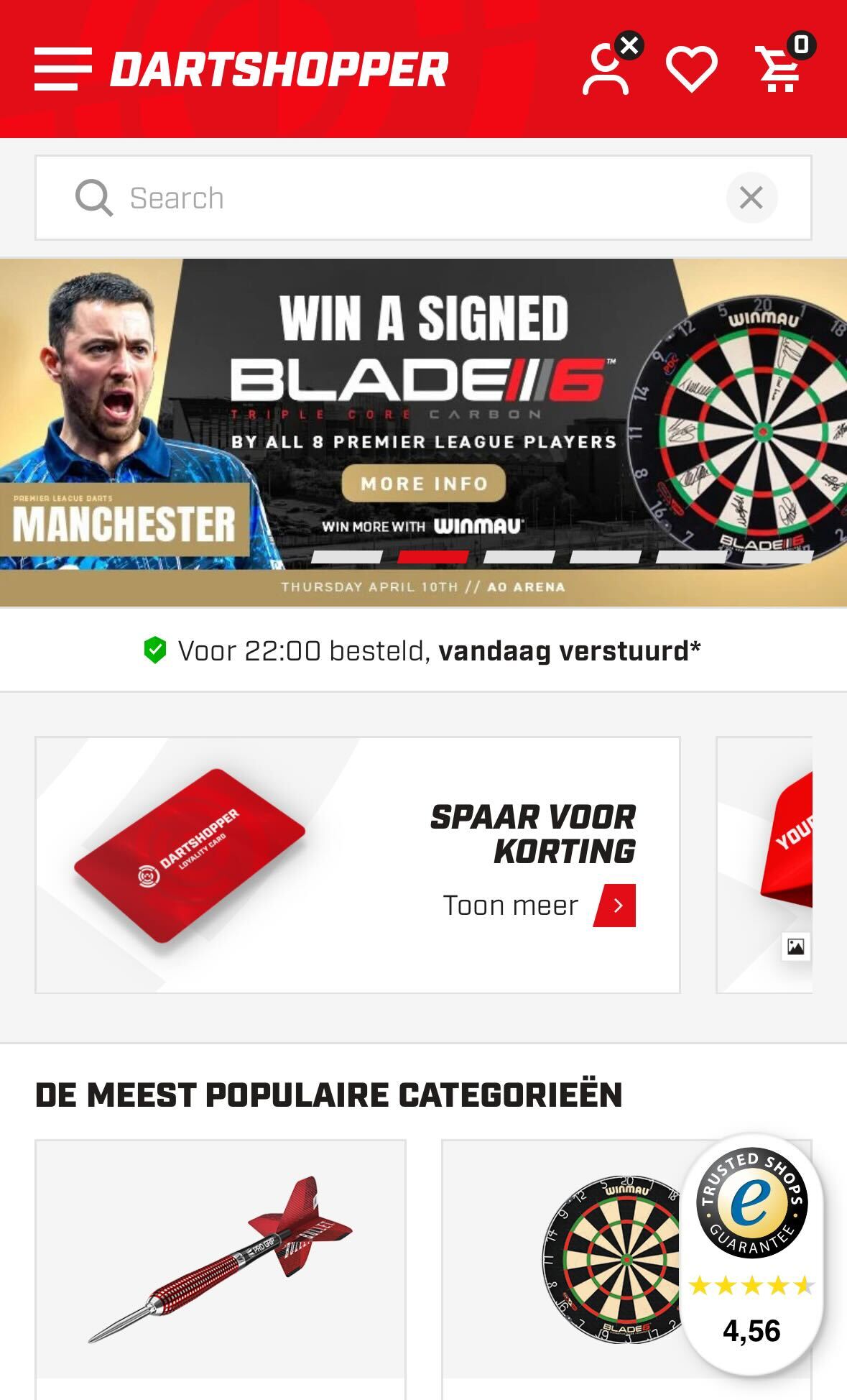Open the Trusted Shops rating badge
This screenshot has height=1400, width=847.
[751, 1254]
